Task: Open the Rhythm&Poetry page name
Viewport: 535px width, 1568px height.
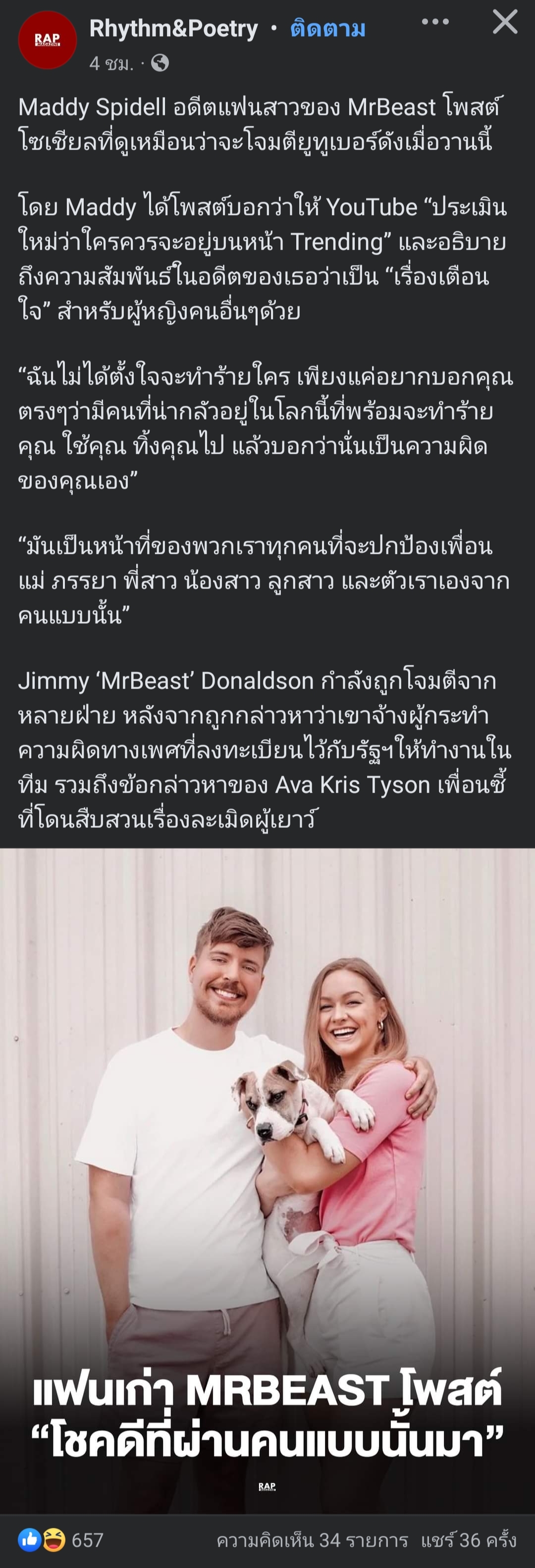Action: [x=173, y=29]
